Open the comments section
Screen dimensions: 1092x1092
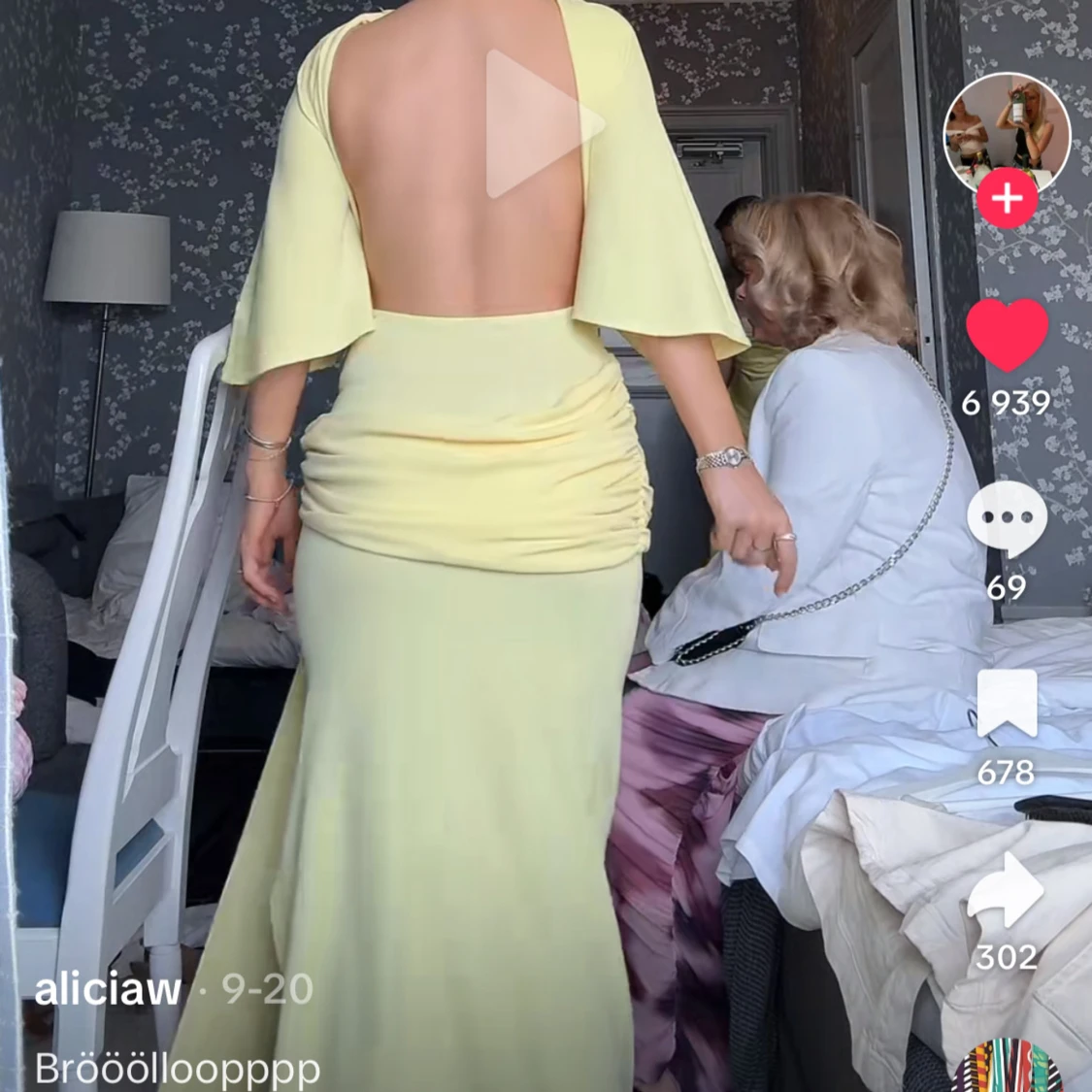[x=1007, y=519]
